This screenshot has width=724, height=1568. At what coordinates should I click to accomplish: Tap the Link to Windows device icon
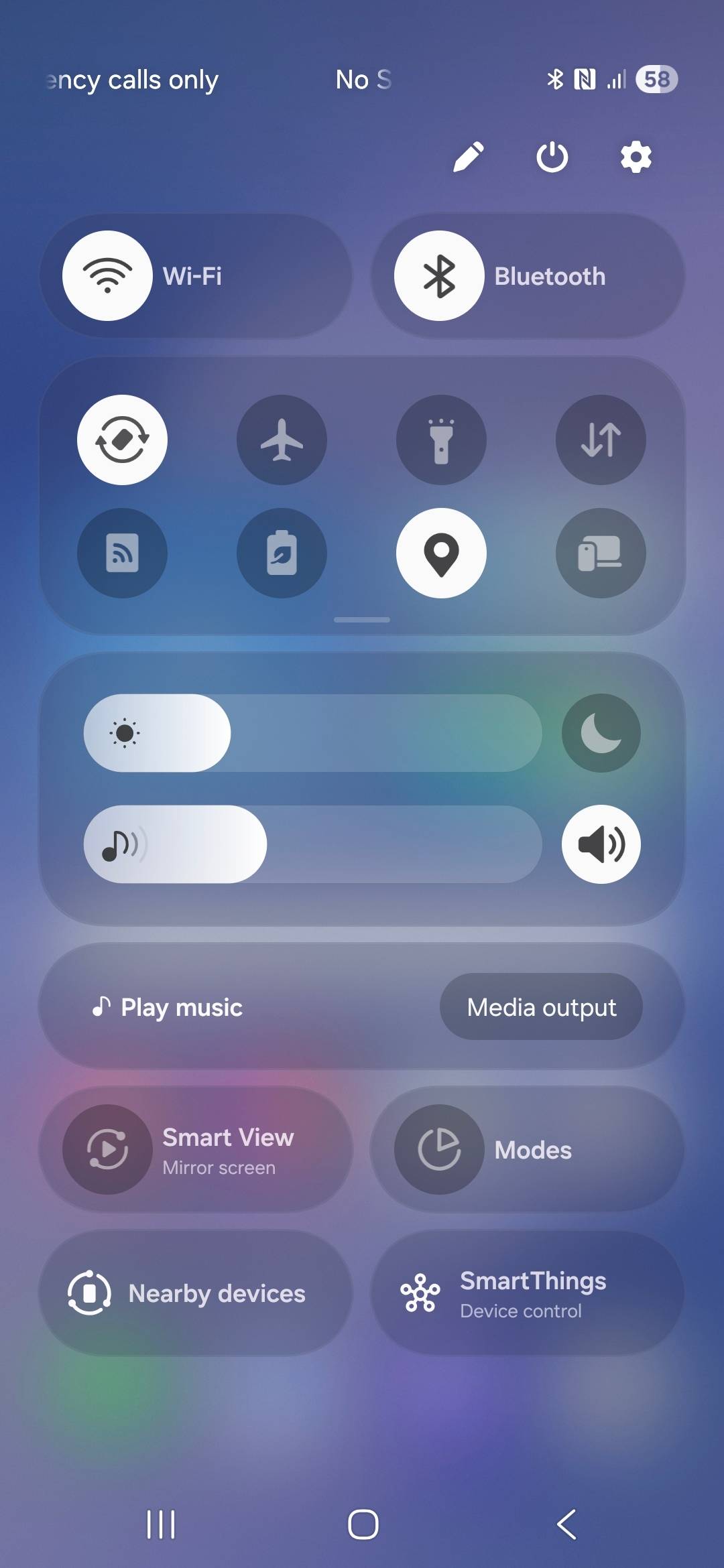pos(600,553)
